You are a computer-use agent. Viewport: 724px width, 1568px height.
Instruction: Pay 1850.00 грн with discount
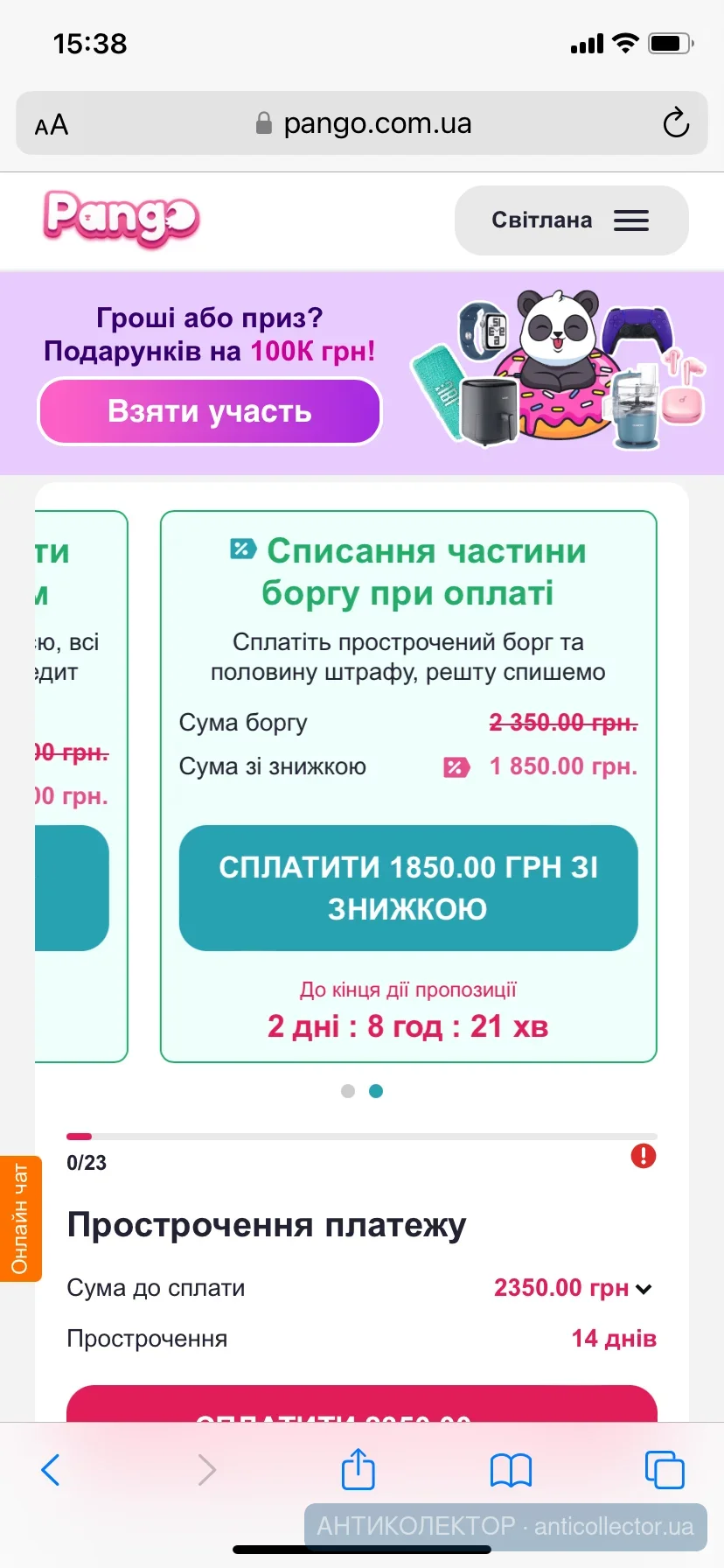pyautogui.click(x=408, y=887)
